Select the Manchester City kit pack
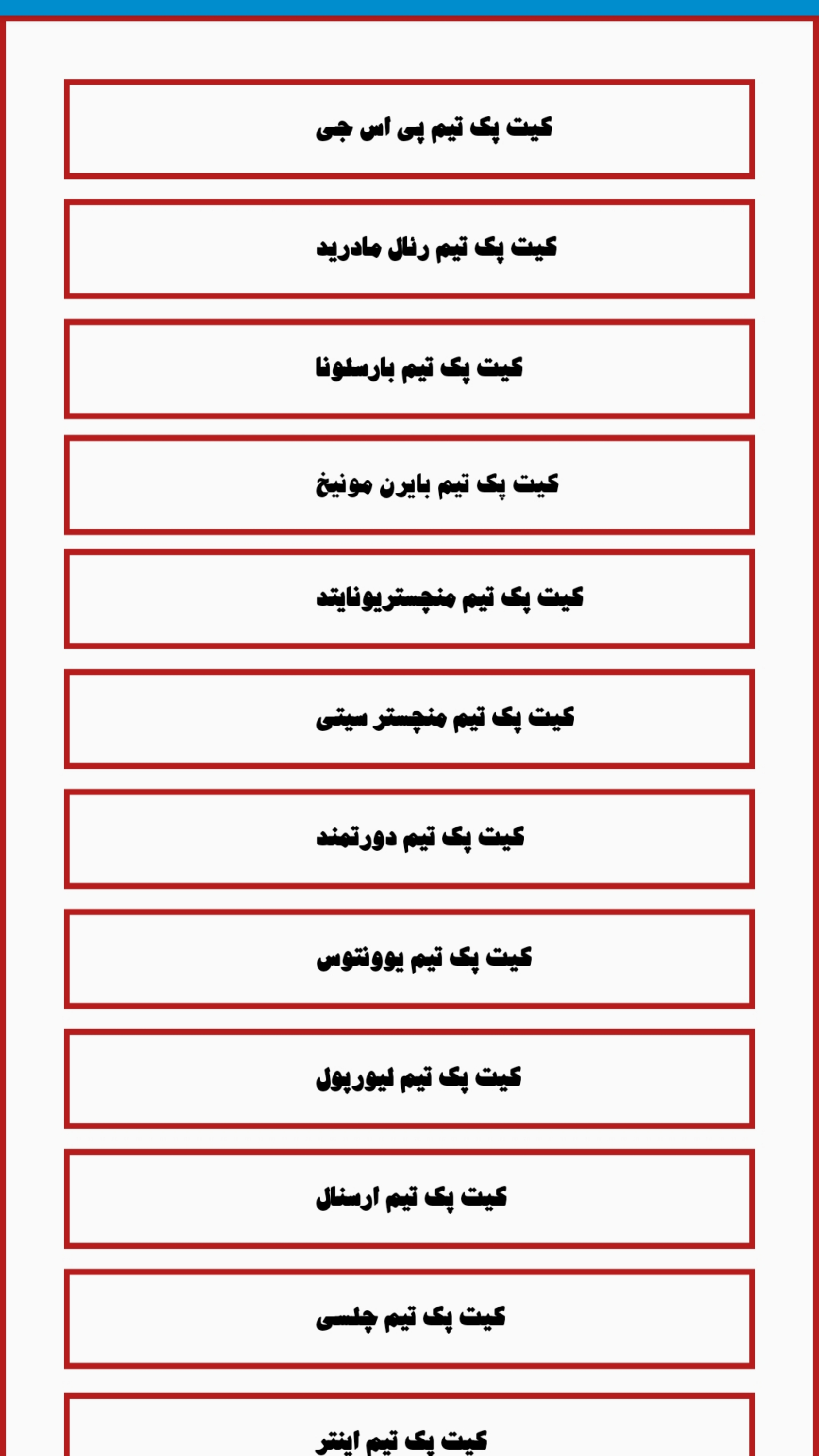Screen dimensions: 819x1456 coord(409,719)
